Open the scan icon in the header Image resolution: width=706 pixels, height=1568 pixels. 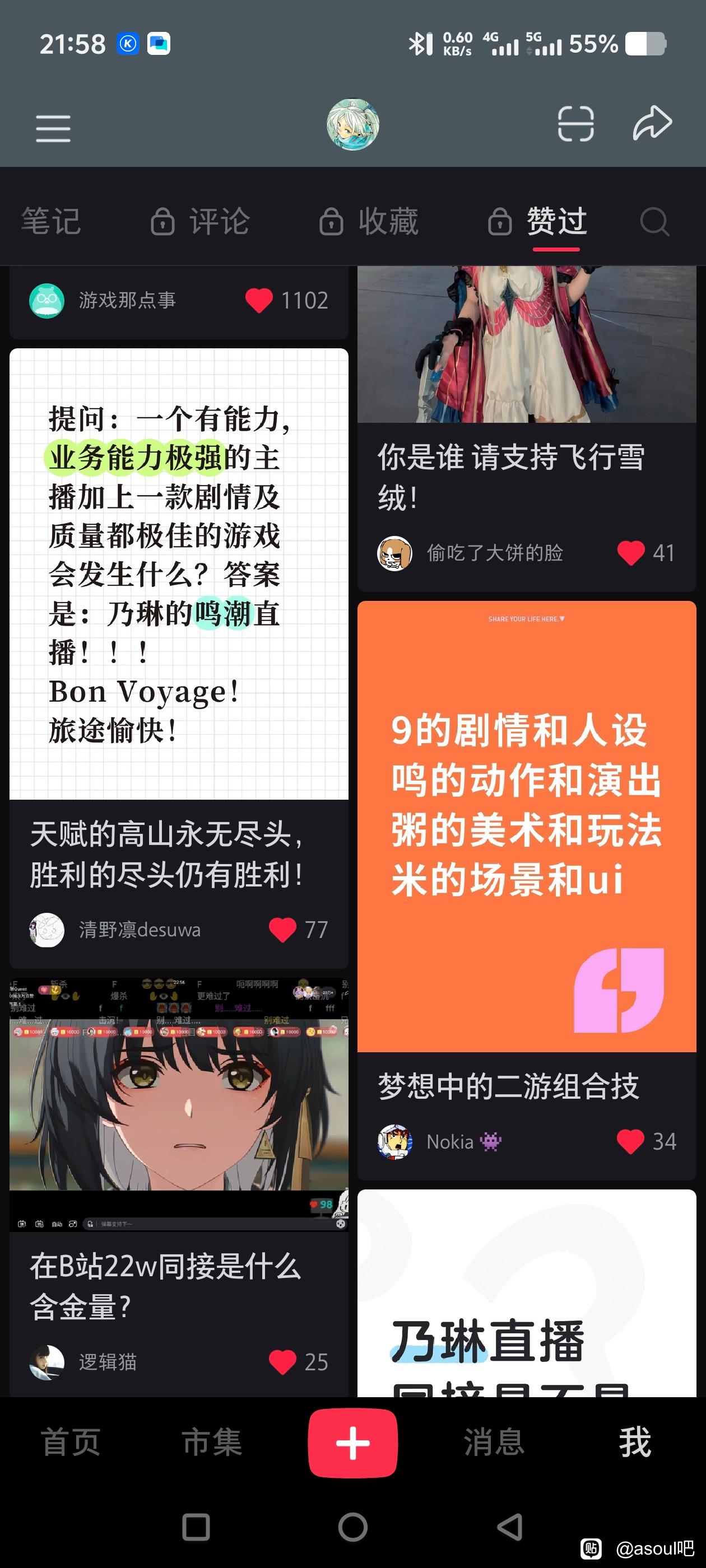pos(575,124)
